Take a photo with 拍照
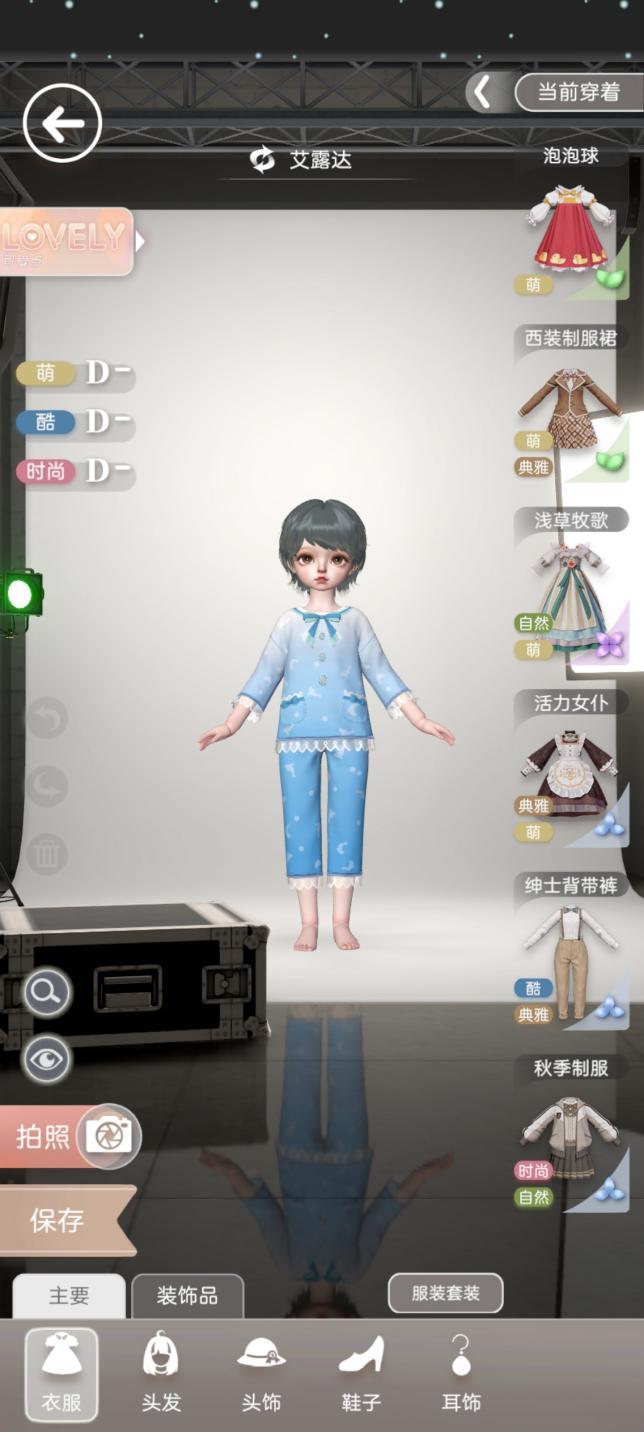The height and width of the screenshot is (1432, 644). pyautogui.click(x=70, y=1136)
